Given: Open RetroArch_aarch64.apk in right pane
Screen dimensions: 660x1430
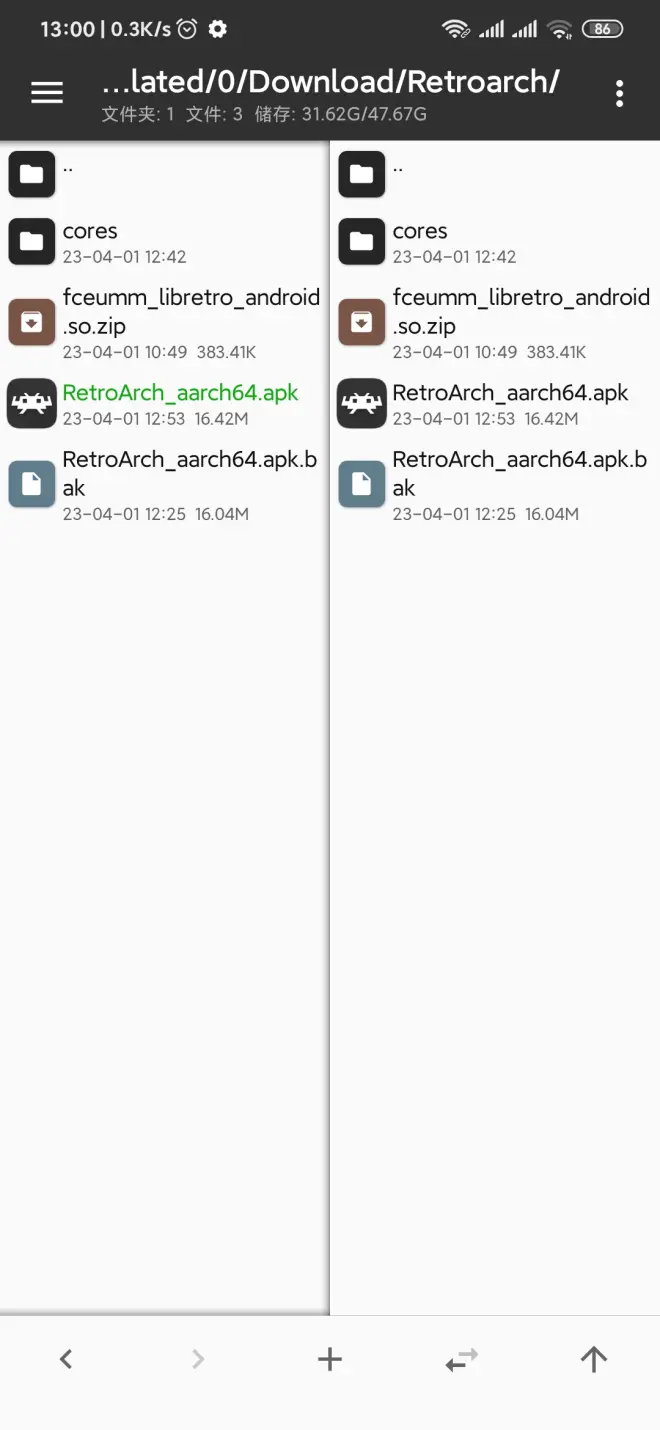Looking at the screenshot, I should point(495,404).
